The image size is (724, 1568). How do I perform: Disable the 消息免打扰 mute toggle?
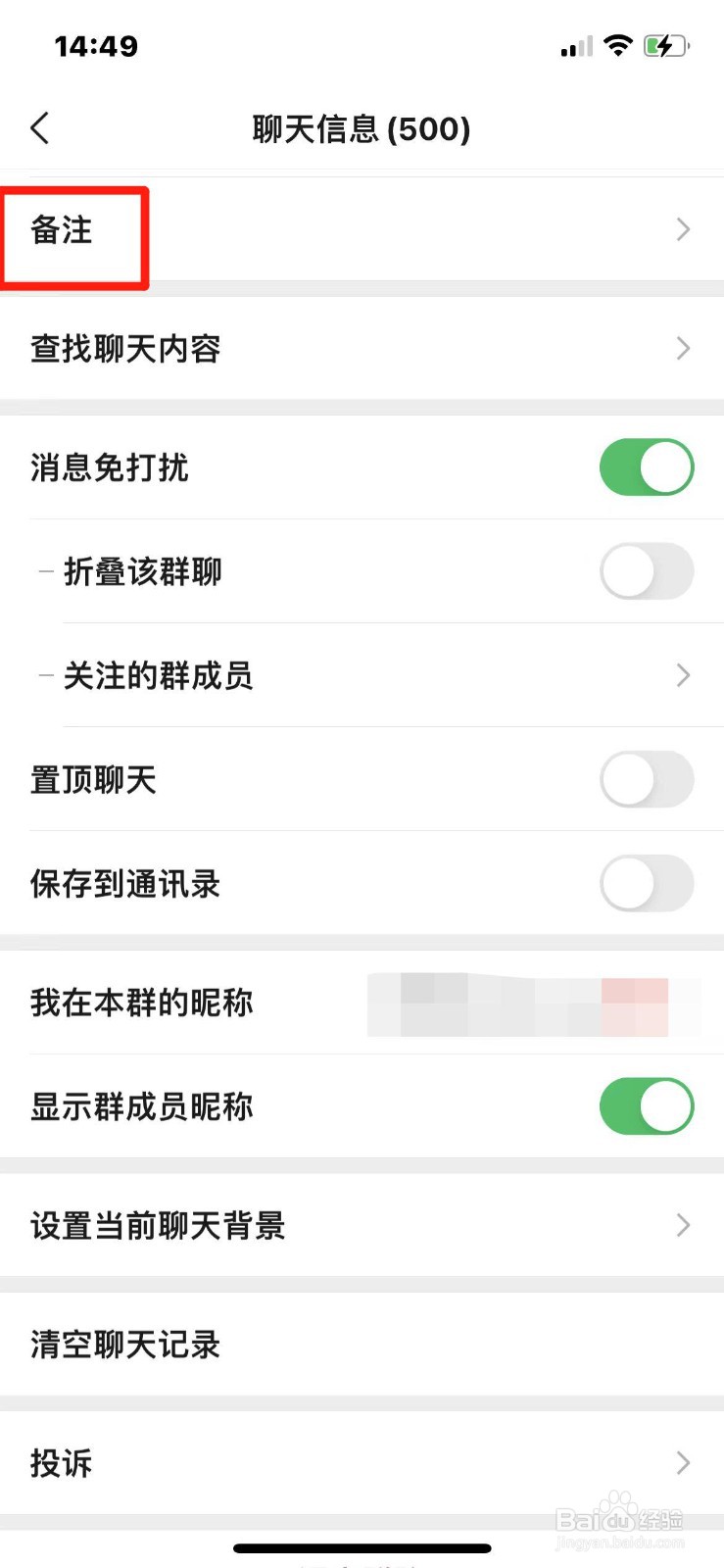(647, 467)
